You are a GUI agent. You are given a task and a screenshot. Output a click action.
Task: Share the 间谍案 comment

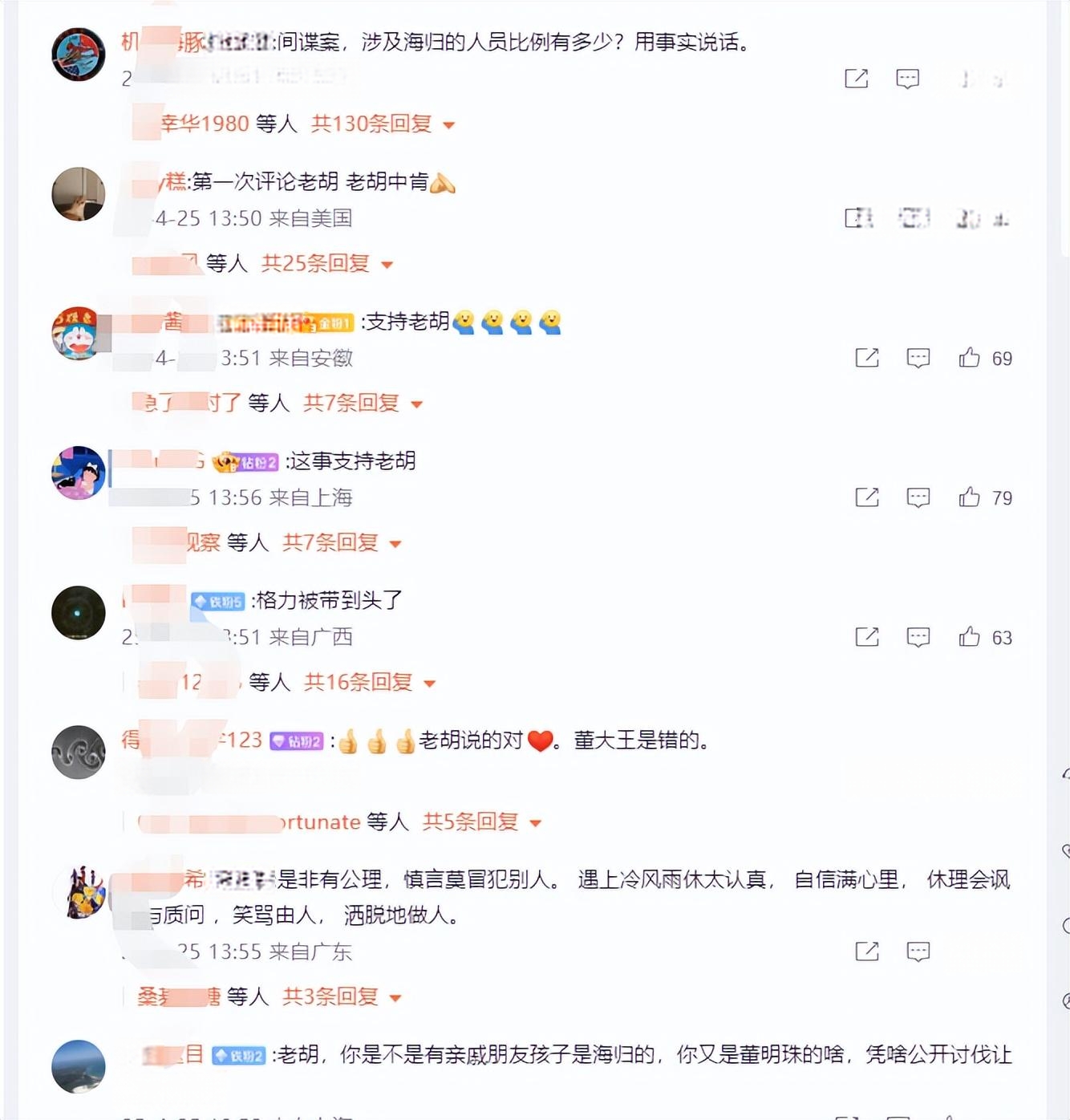tap(856, 79)
